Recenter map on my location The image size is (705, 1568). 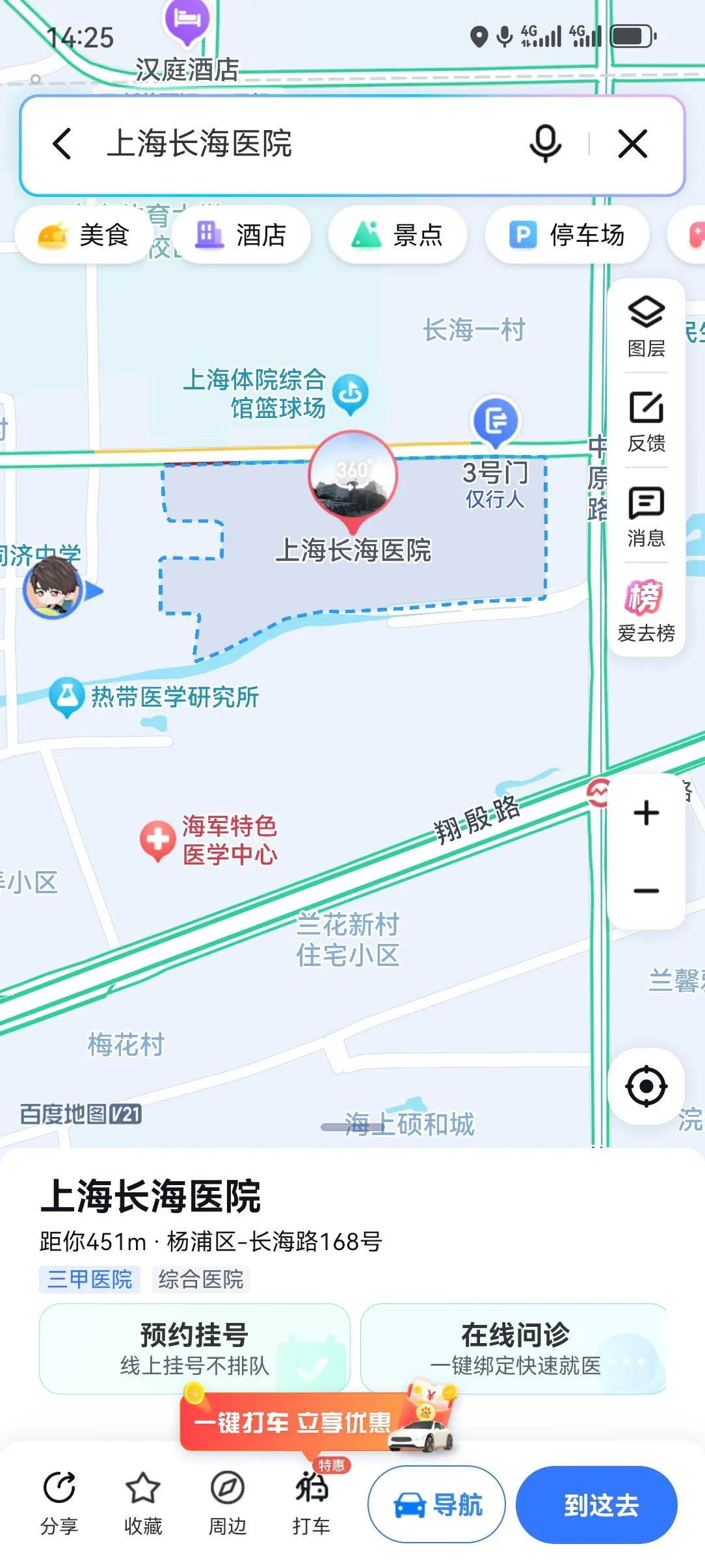646,1086
